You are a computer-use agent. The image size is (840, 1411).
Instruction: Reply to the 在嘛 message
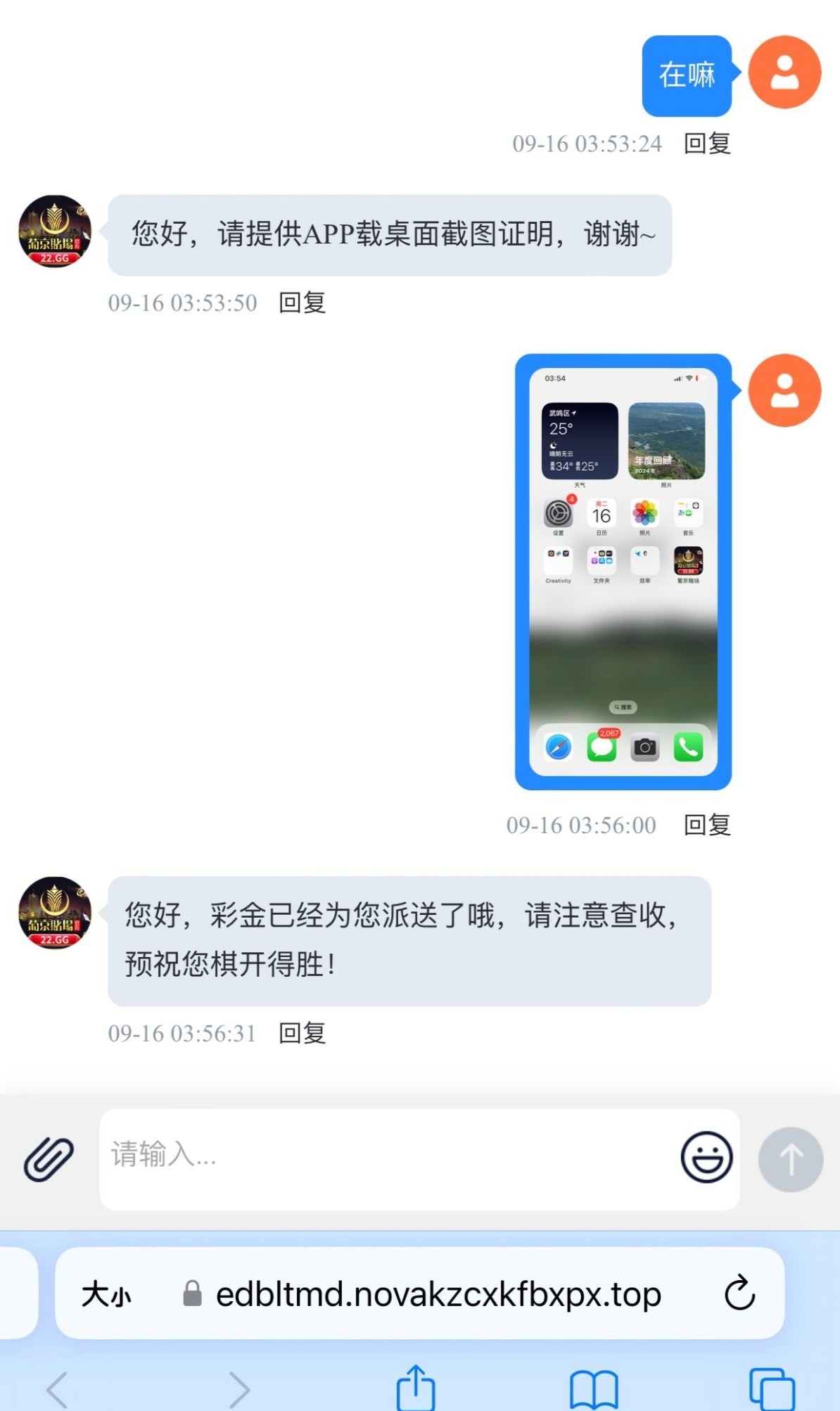[x=707, y=144]
